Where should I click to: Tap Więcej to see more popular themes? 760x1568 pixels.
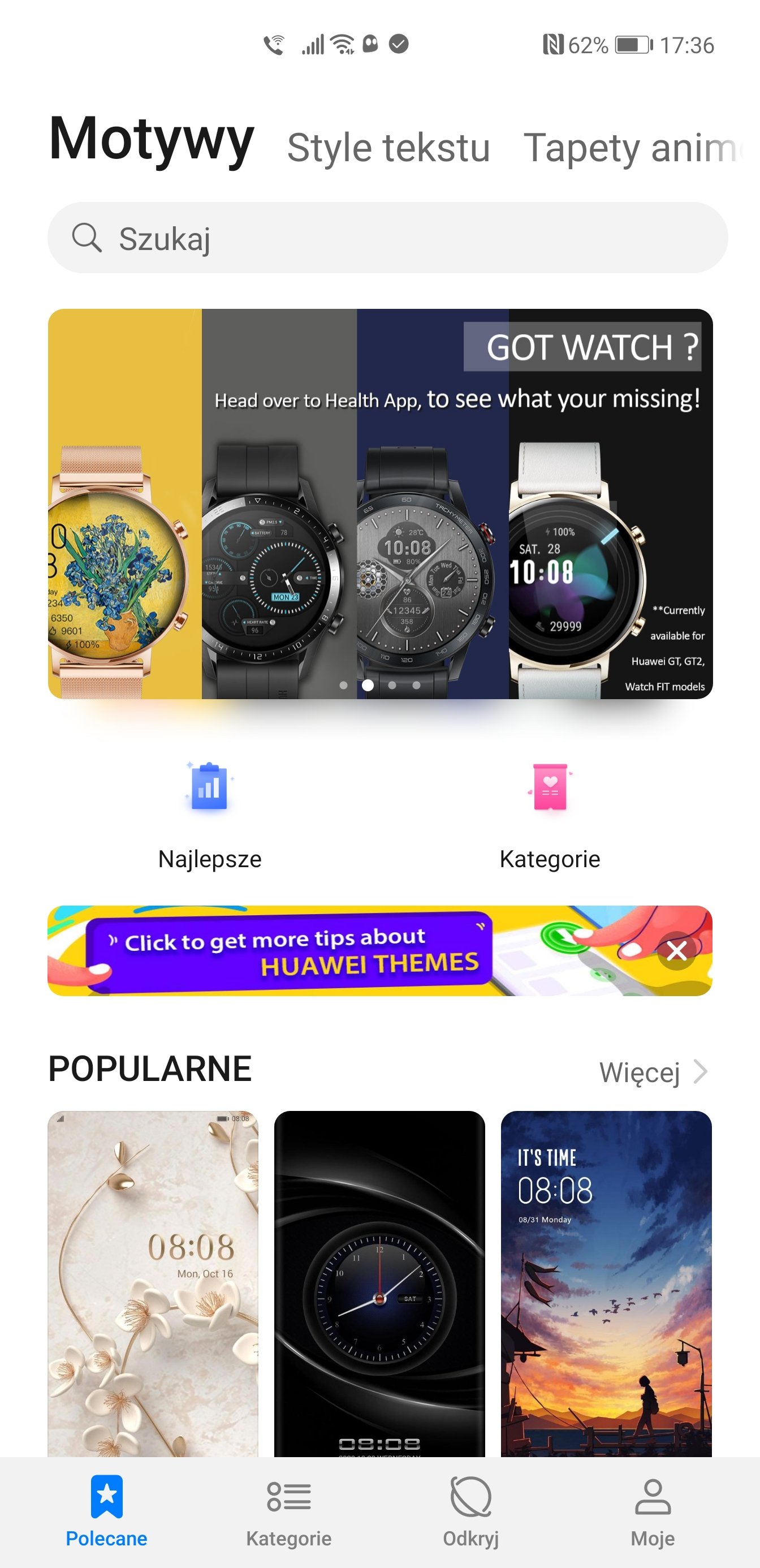tap(653, 1072)
